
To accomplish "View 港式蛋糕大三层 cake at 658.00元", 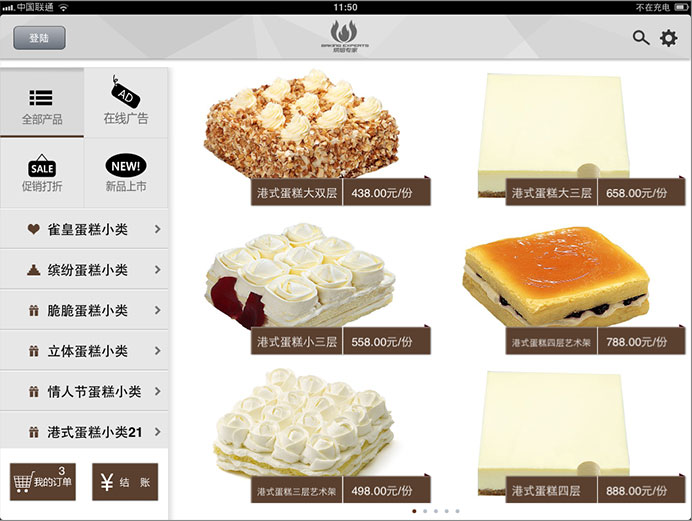I will pyautogui.click(x=555, y=130).
